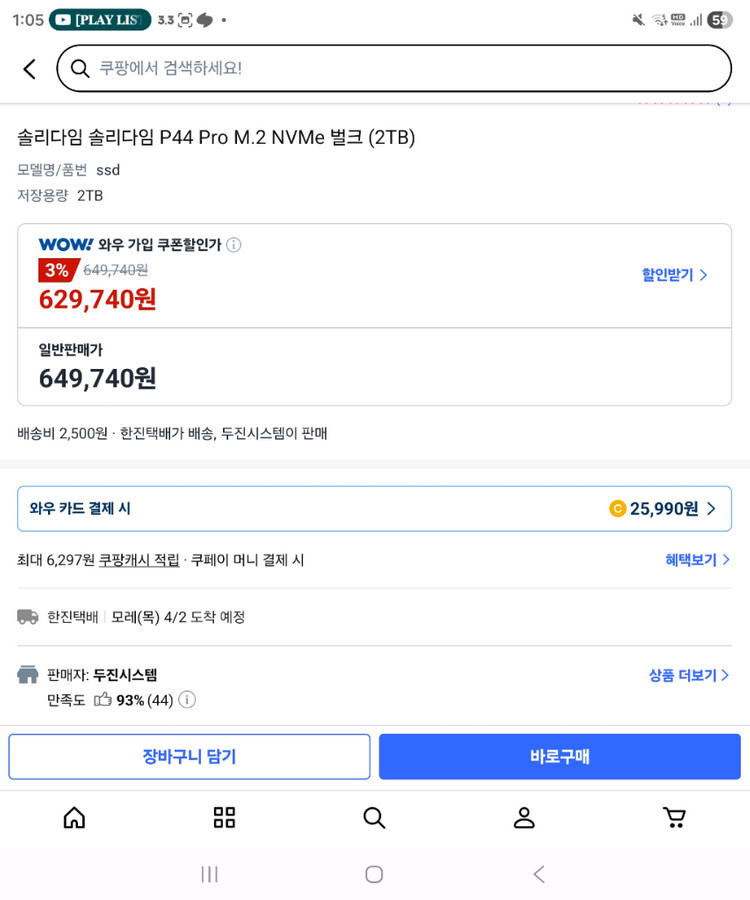Screen dimensions: 750x900
Task: Tap 바로구매 to buy now
Action: coord(560,757)
